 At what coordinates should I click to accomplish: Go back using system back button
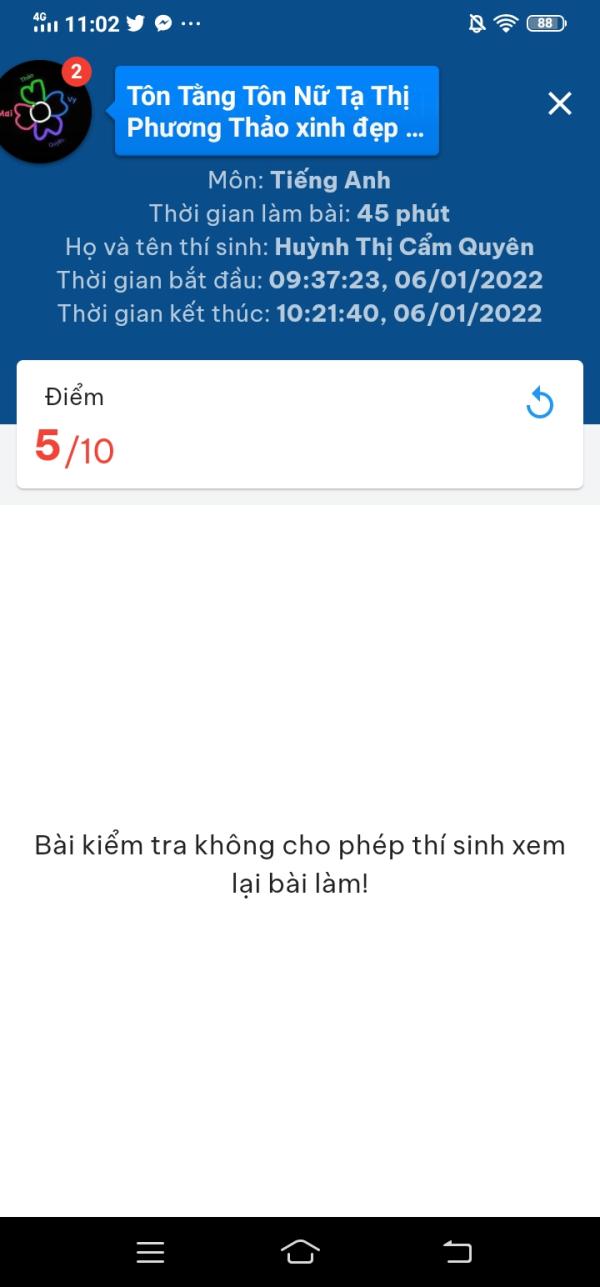point(457,1251)
